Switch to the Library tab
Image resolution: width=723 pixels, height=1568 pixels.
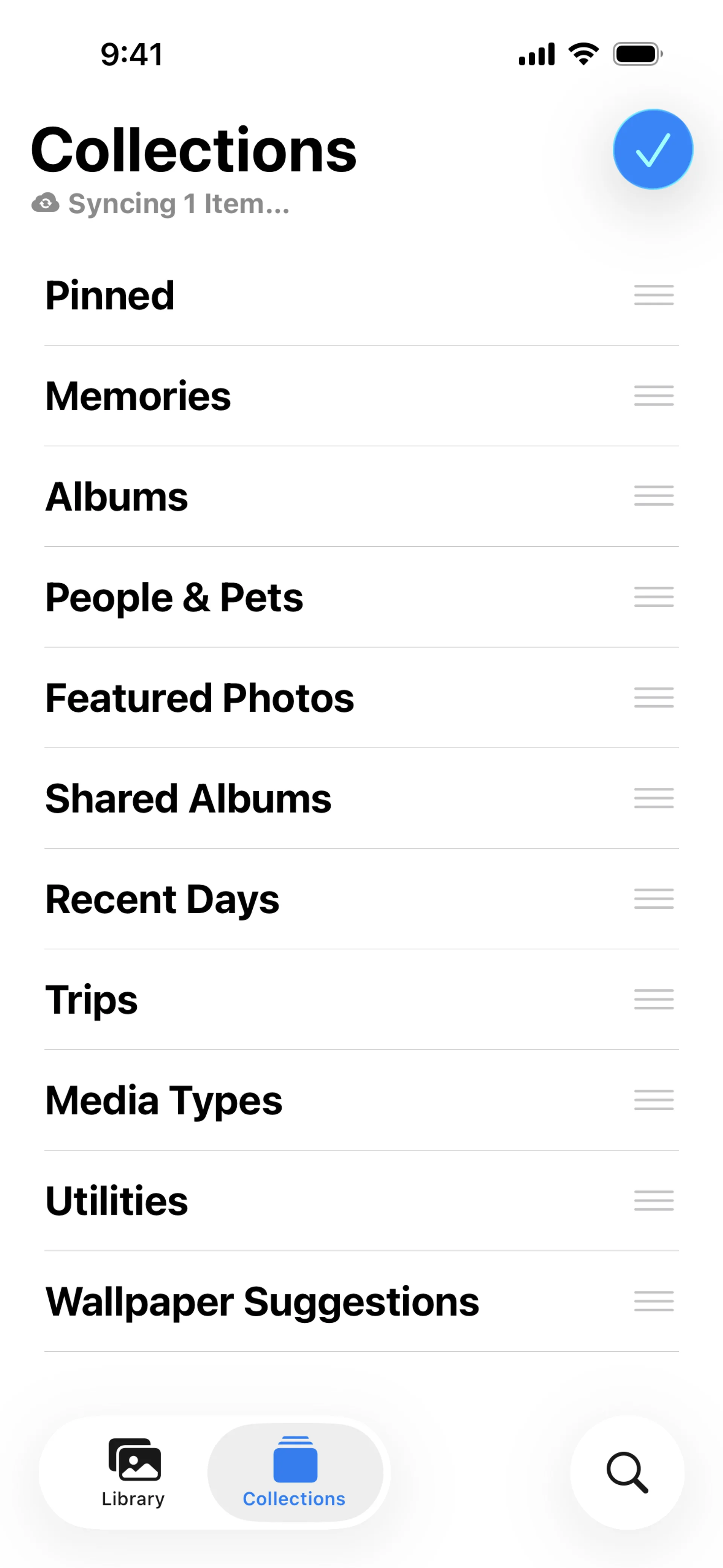click(133, 1472)
